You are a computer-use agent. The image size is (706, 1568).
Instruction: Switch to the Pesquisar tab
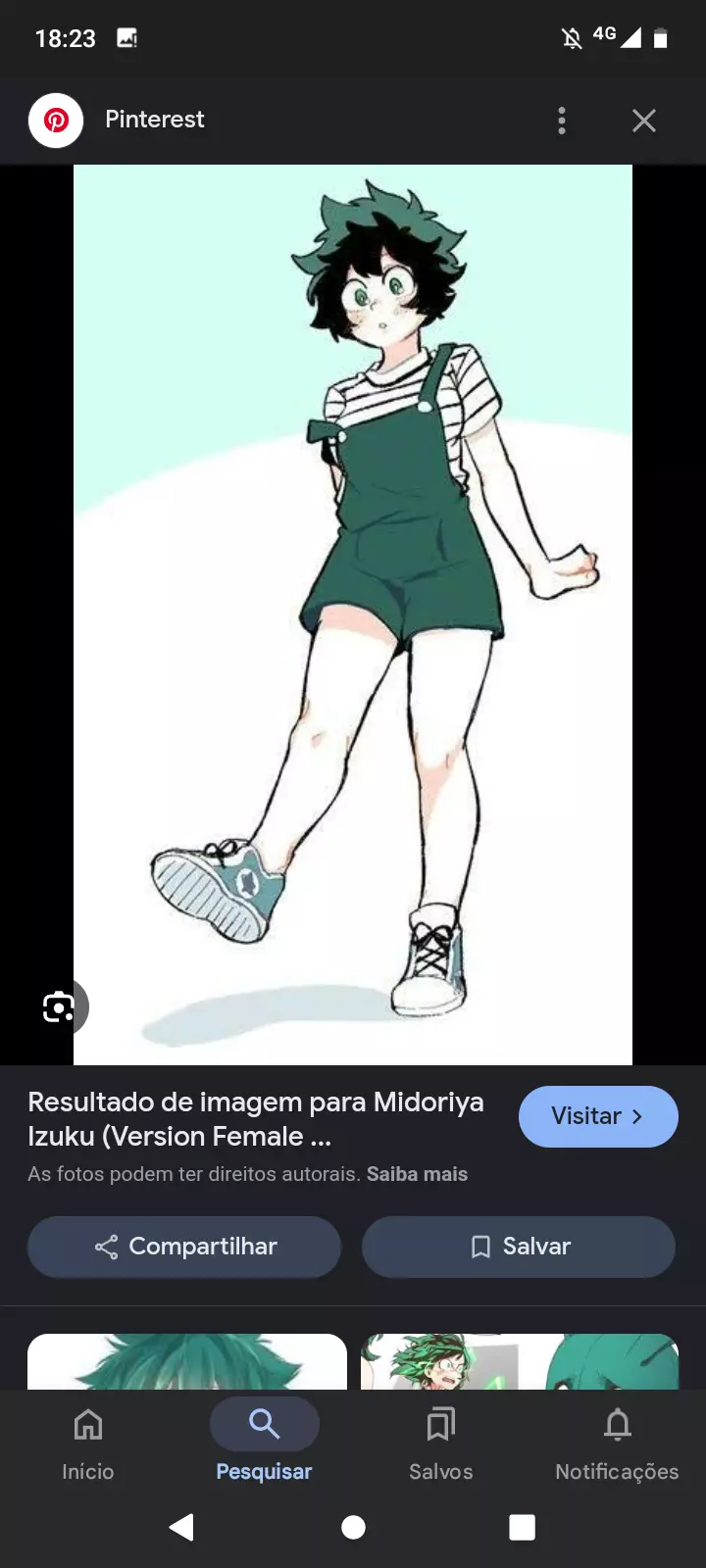click(x=264, y=1443)
